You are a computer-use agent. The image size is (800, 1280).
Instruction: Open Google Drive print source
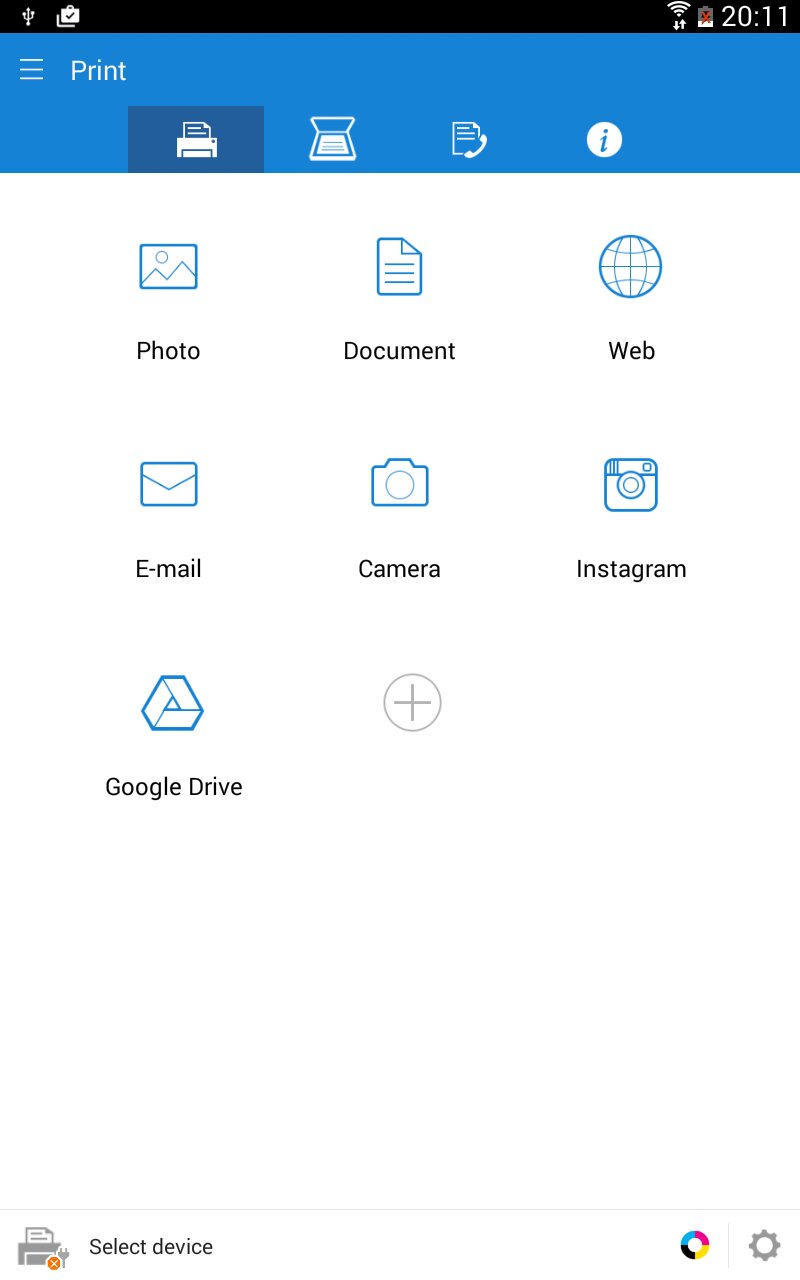pos(173,732)
